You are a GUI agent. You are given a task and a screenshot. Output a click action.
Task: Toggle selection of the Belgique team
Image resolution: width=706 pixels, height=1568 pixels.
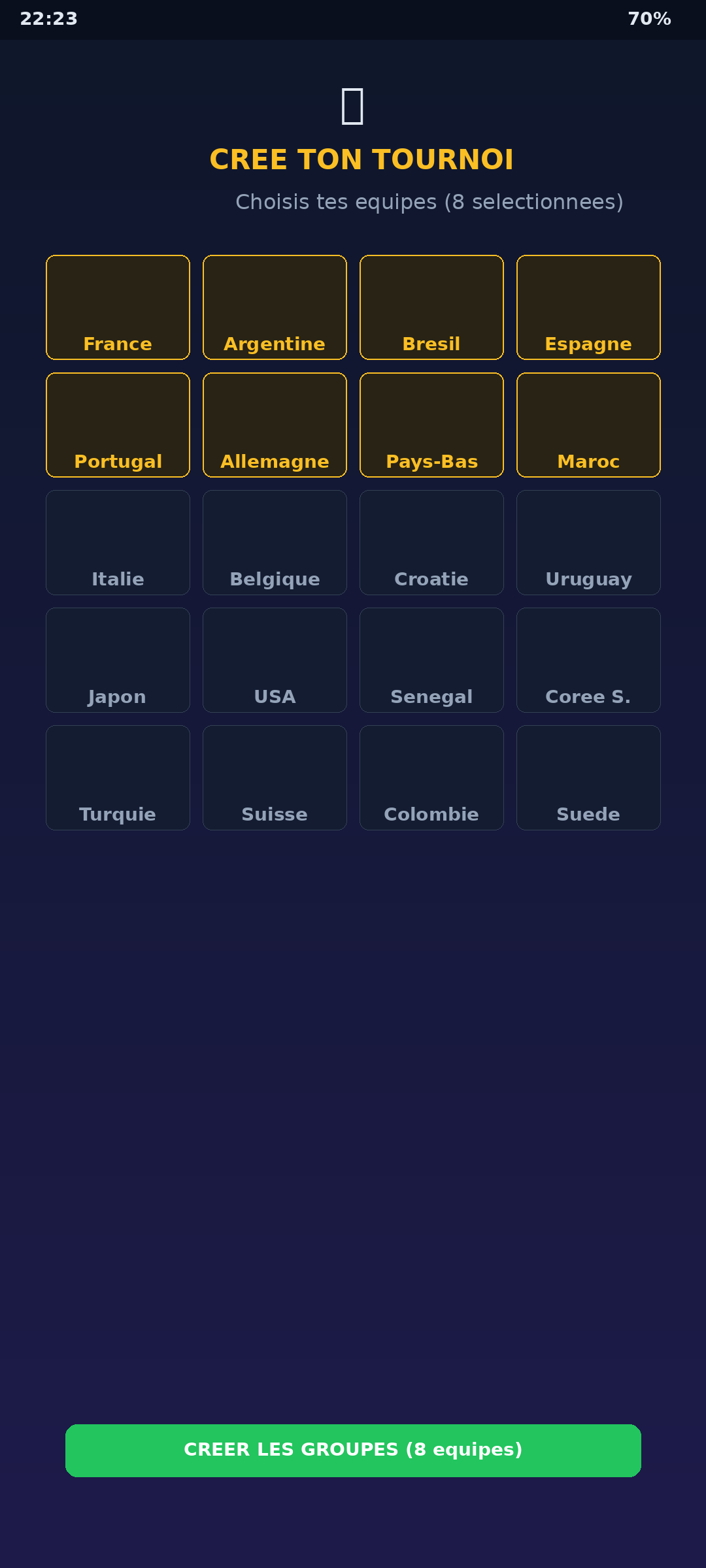[275, 542]
